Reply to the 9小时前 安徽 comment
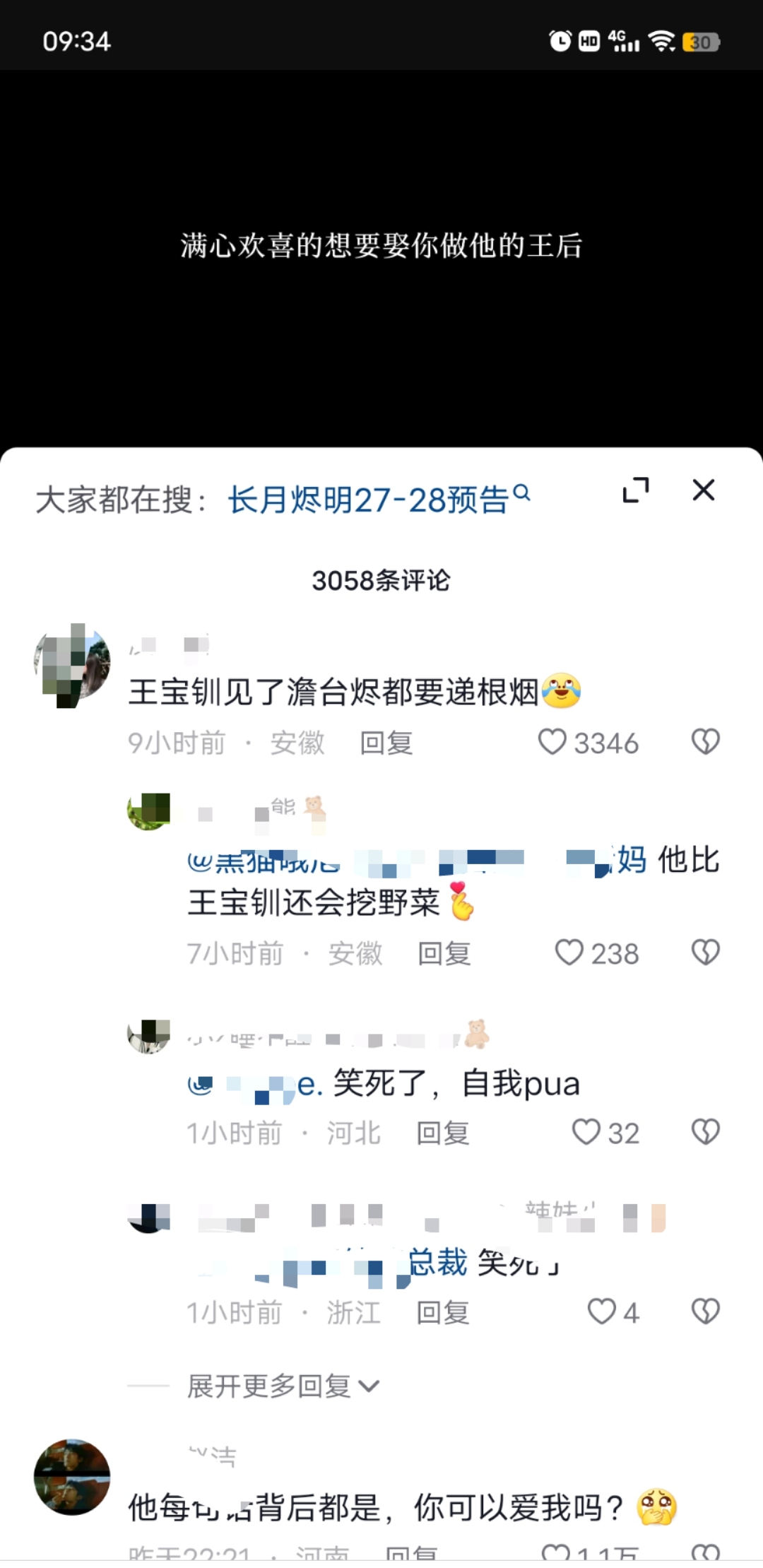The height and width of the screenshot is (1568, 763). point(386,743)
